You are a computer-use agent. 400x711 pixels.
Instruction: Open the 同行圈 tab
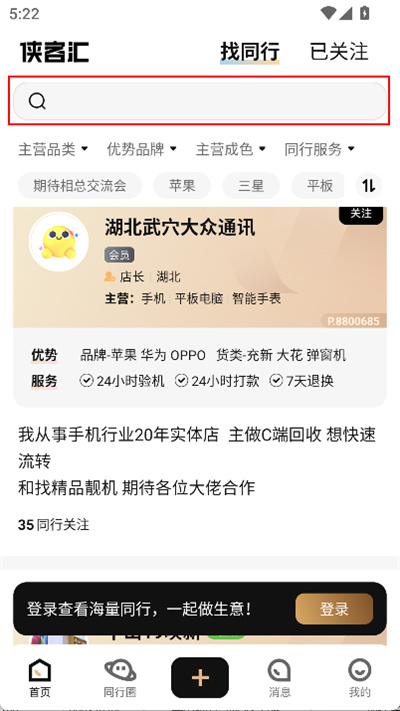click(120, 678)
